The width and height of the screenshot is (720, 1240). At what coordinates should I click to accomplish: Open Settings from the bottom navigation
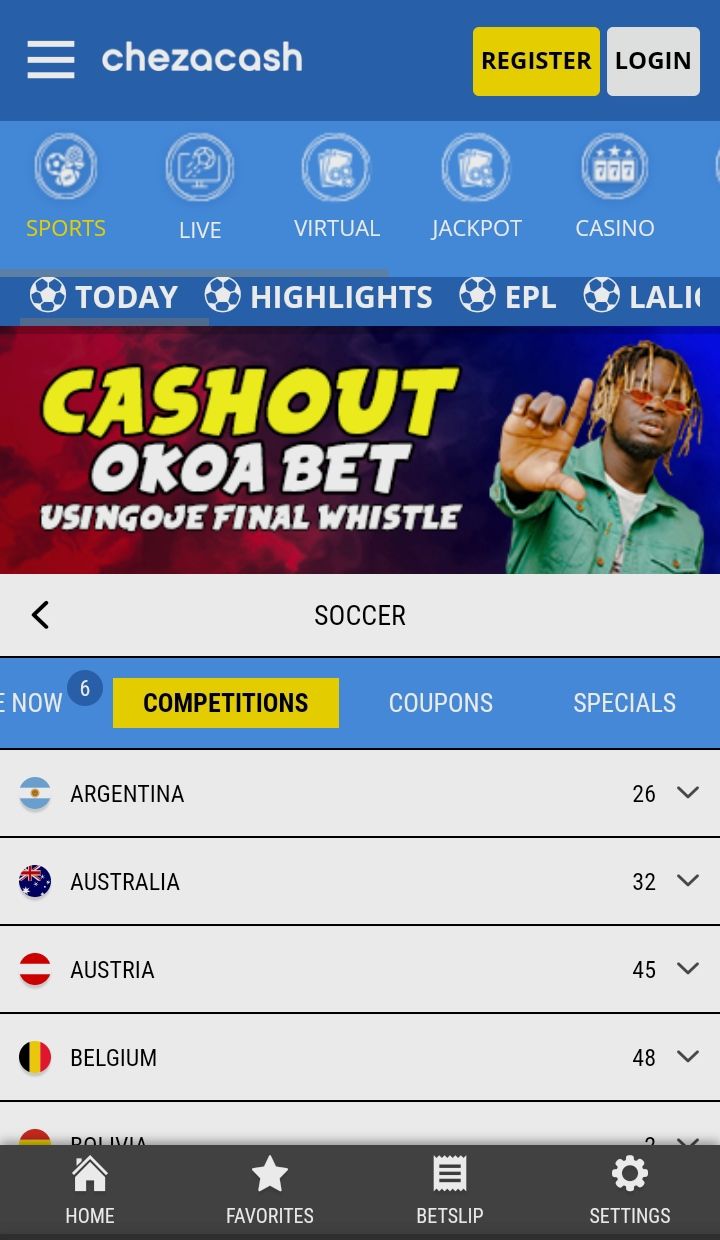[x=630, y=1190]
